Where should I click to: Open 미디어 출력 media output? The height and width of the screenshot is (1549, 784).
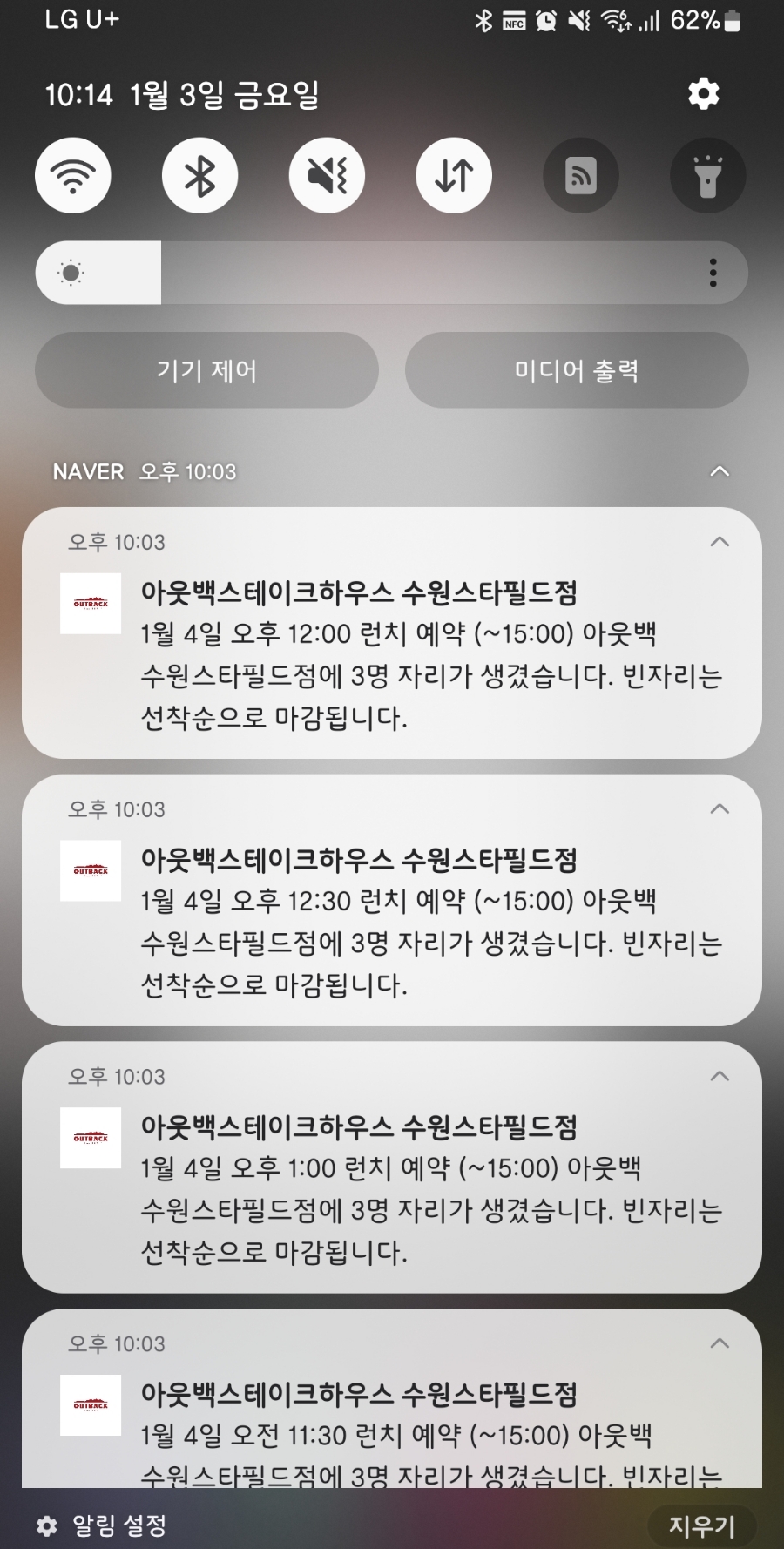pos(577,370)
